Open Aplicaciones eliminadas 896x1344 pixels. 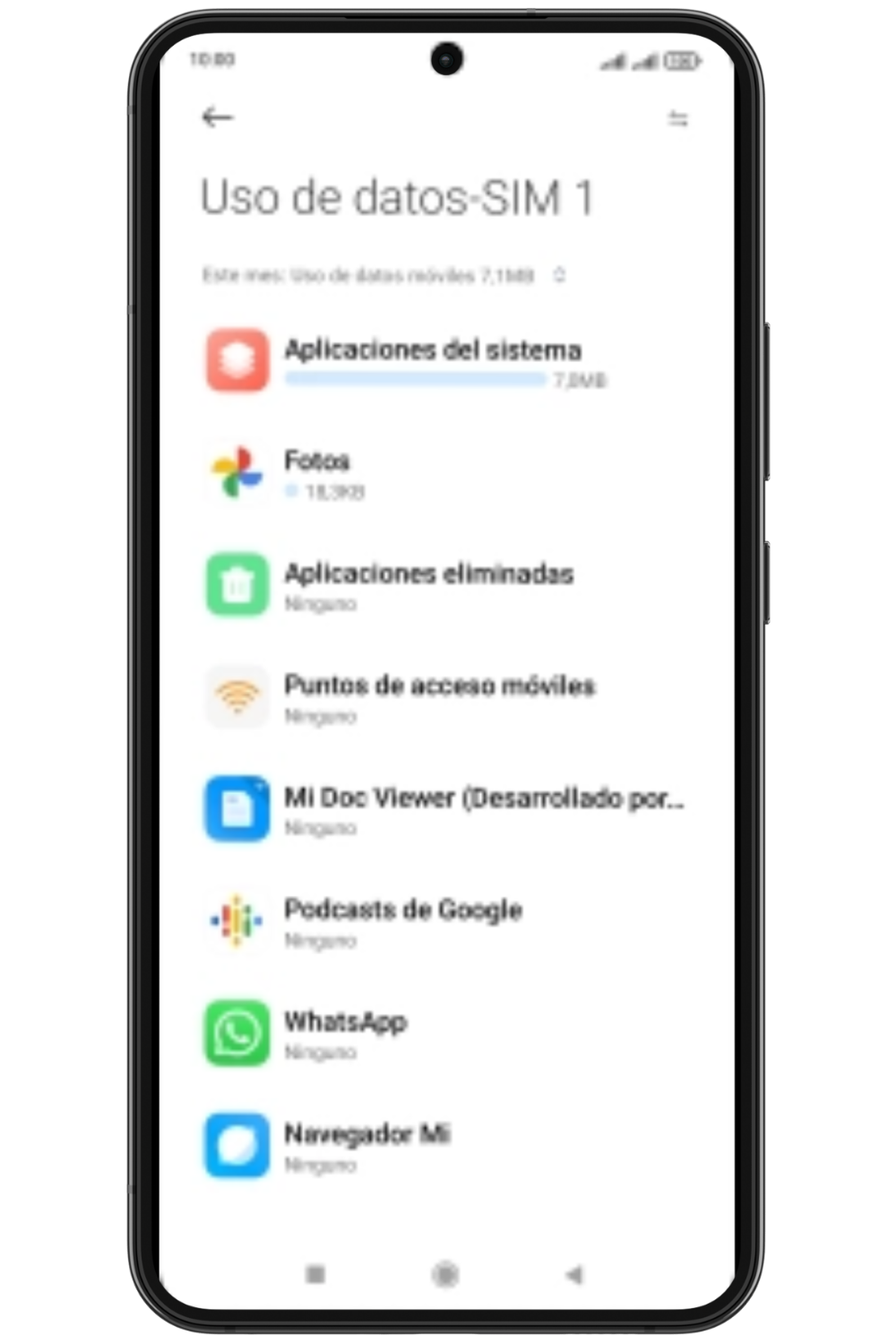[x=428, y=574]
